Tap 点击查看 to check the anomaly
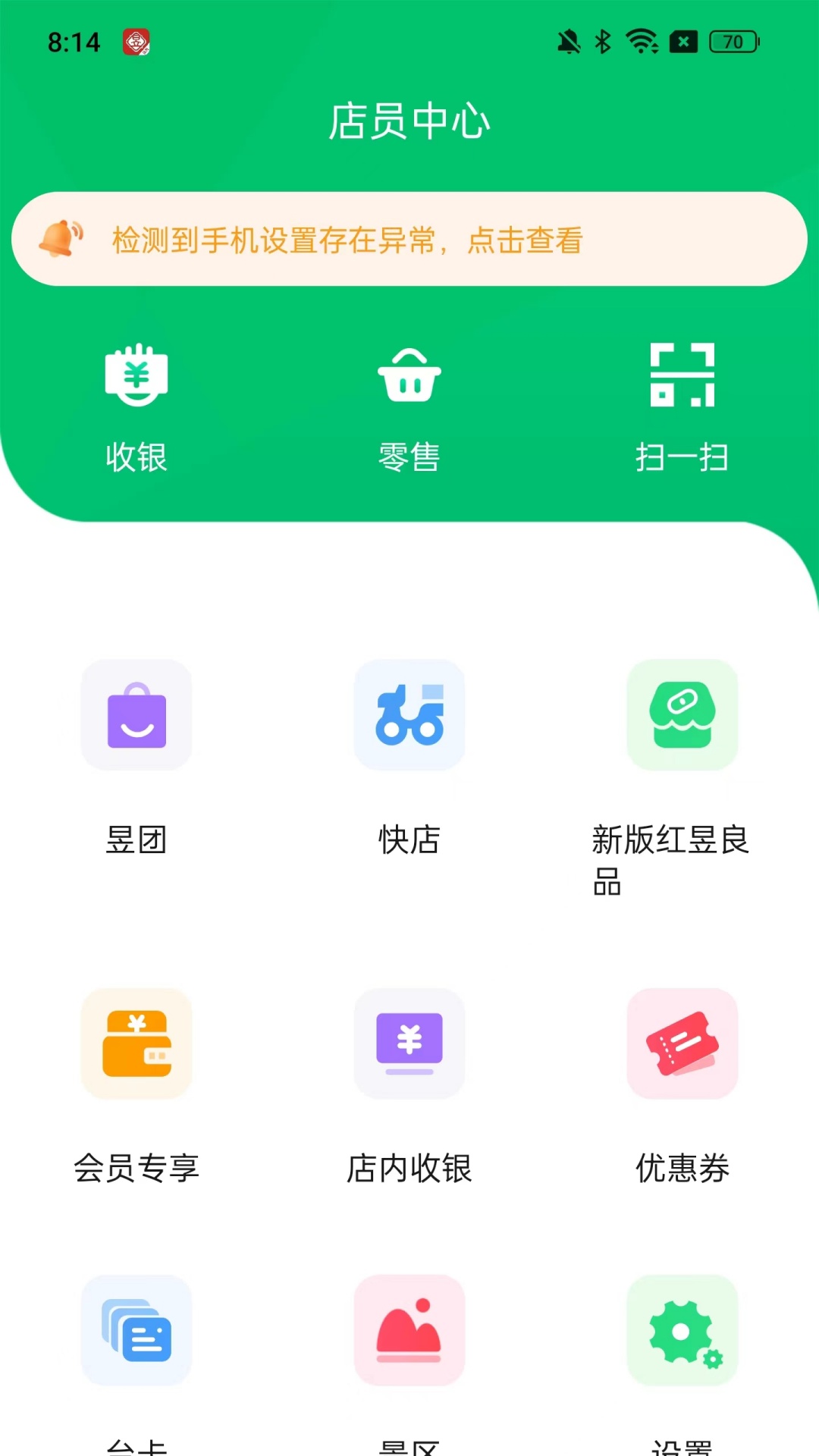 (531, 241)
